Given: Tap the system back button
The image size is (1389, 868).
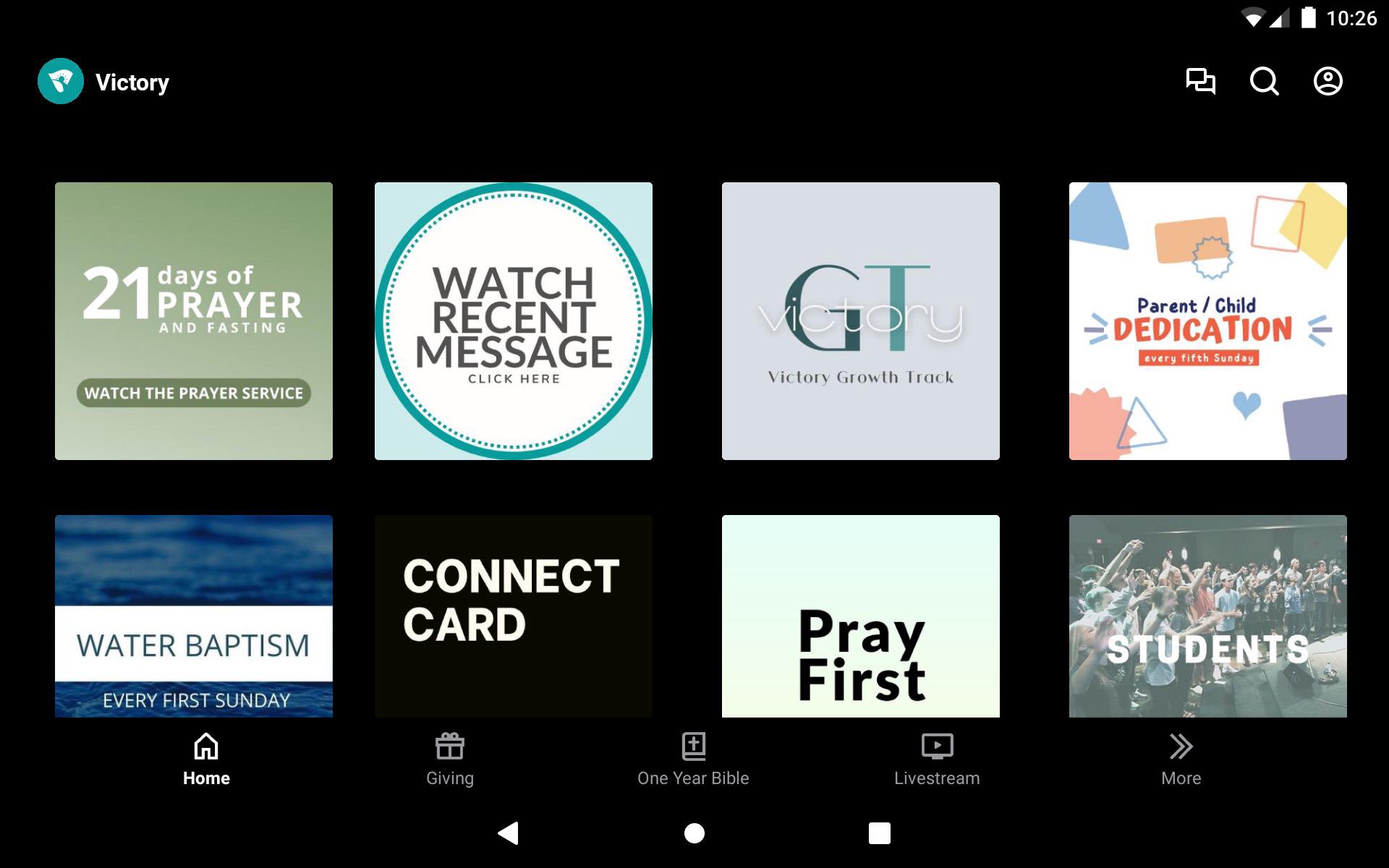Looking at the screenshot, I should tap(509, 833).
